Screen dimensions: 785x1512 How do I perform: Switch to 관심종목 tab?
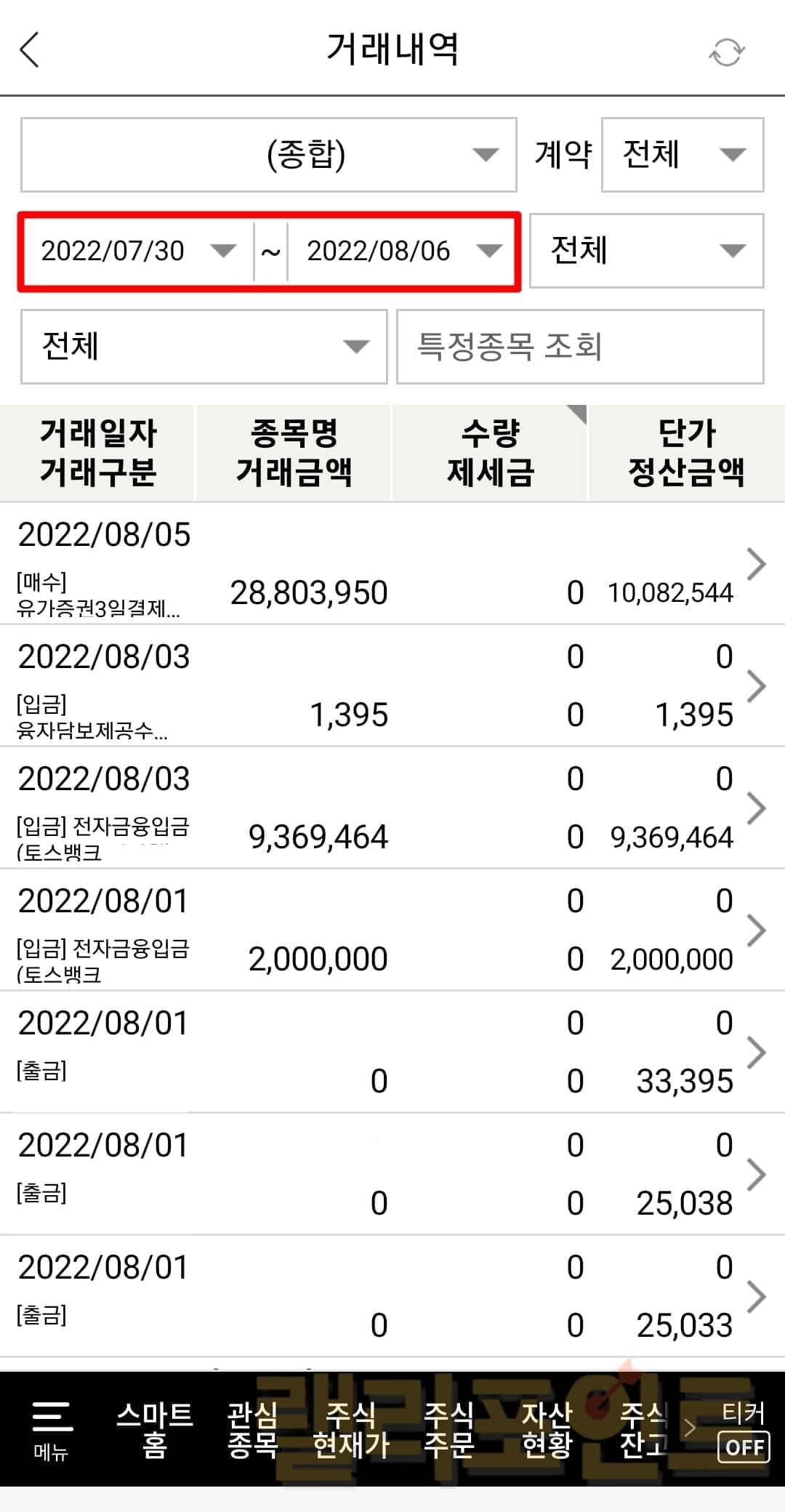[x=252, y=1429]
